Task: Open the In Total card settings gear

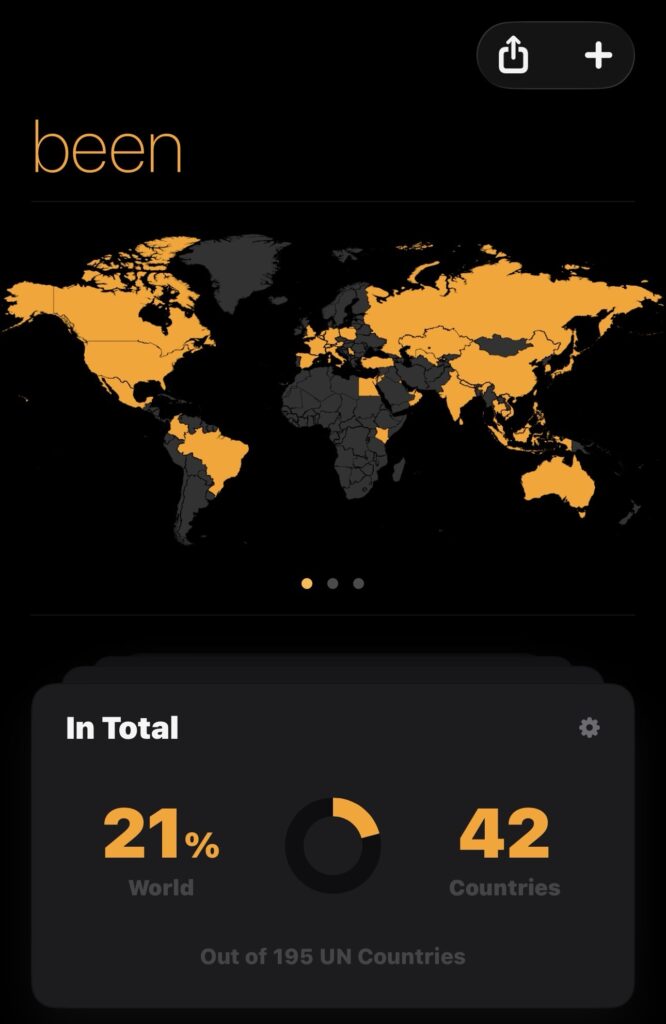Action: click(x=590, y=728)
